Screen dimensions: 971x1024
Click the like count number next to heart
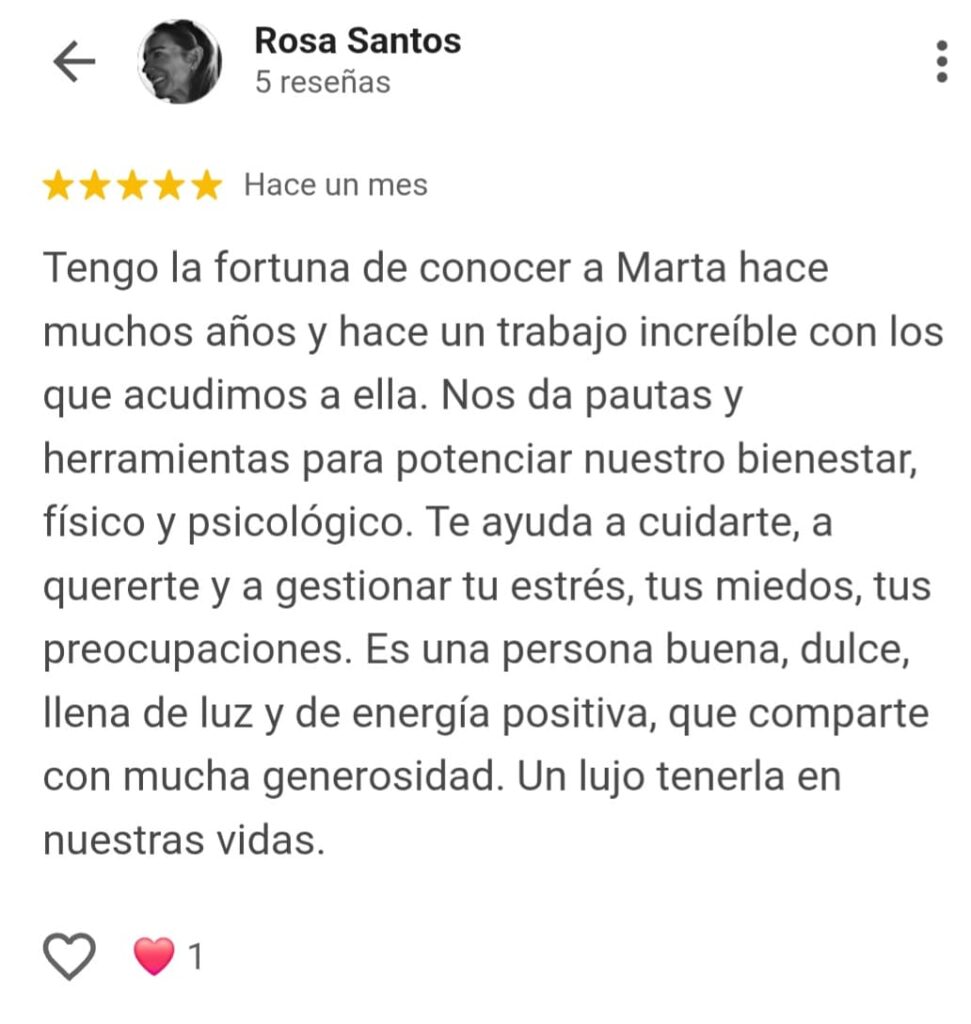196,957
